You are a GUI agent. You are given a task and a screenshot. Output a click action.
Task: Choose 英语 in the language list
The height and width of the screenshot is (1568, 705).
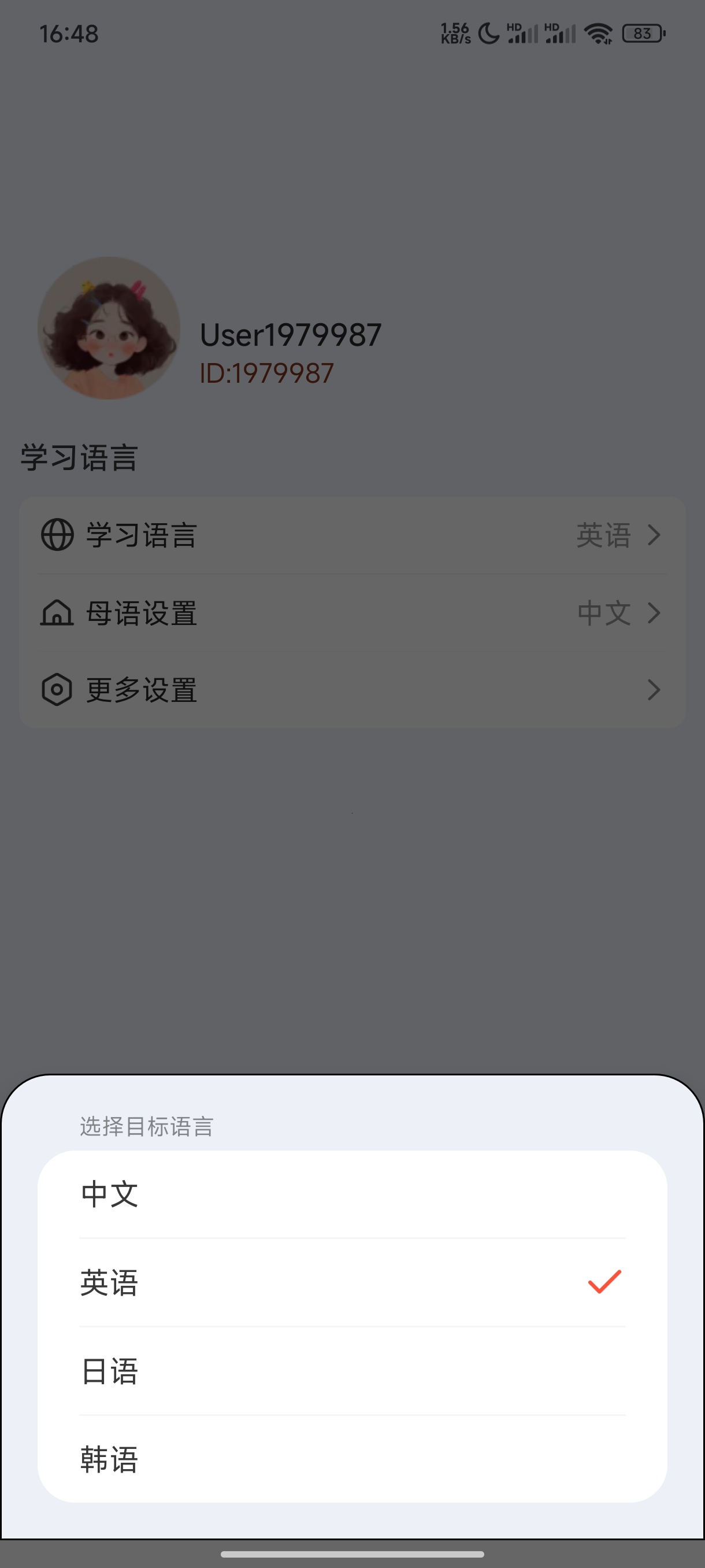tap(352, 1282)
